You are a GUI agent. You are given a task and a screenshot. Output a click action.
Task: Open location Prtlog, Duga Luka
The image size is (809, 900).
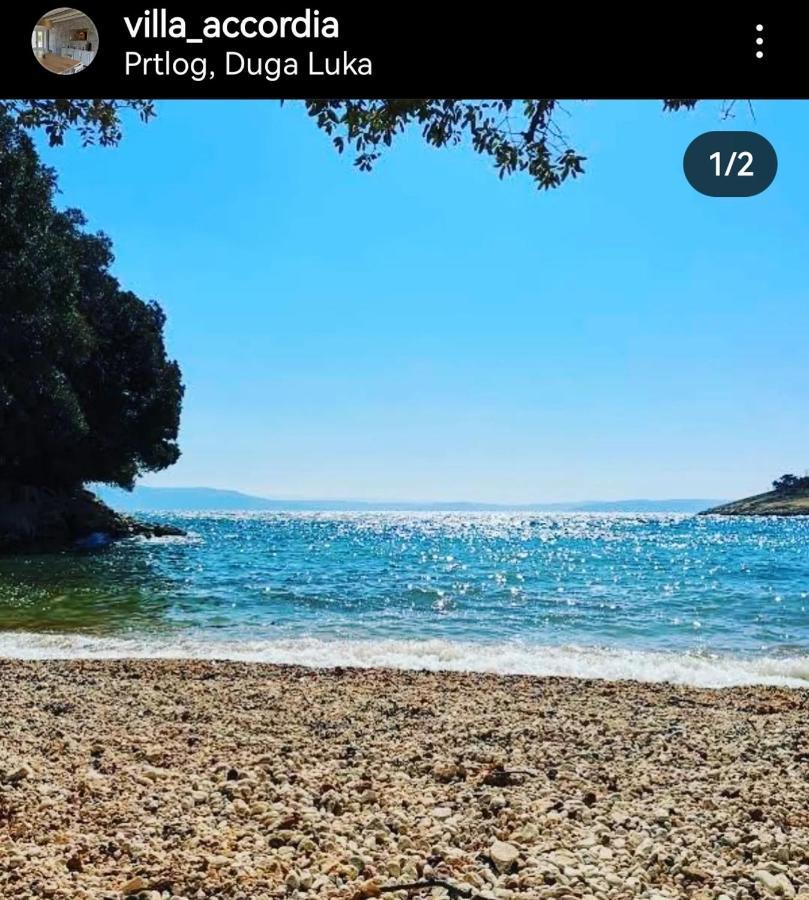click(248, 65)
